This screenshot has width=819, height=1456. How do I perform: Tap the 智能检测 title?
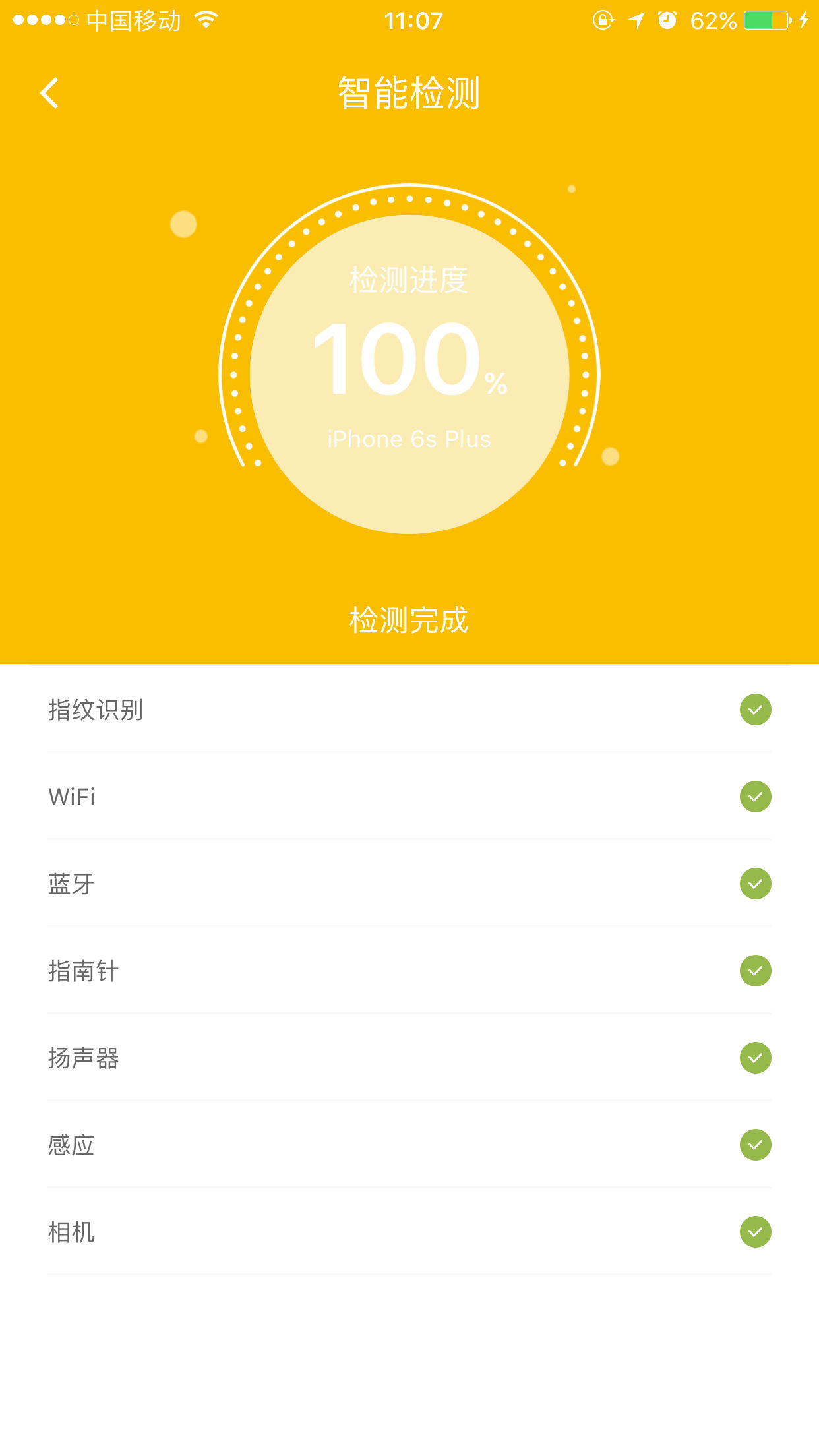pyautogui.click(x=409, y=92)
